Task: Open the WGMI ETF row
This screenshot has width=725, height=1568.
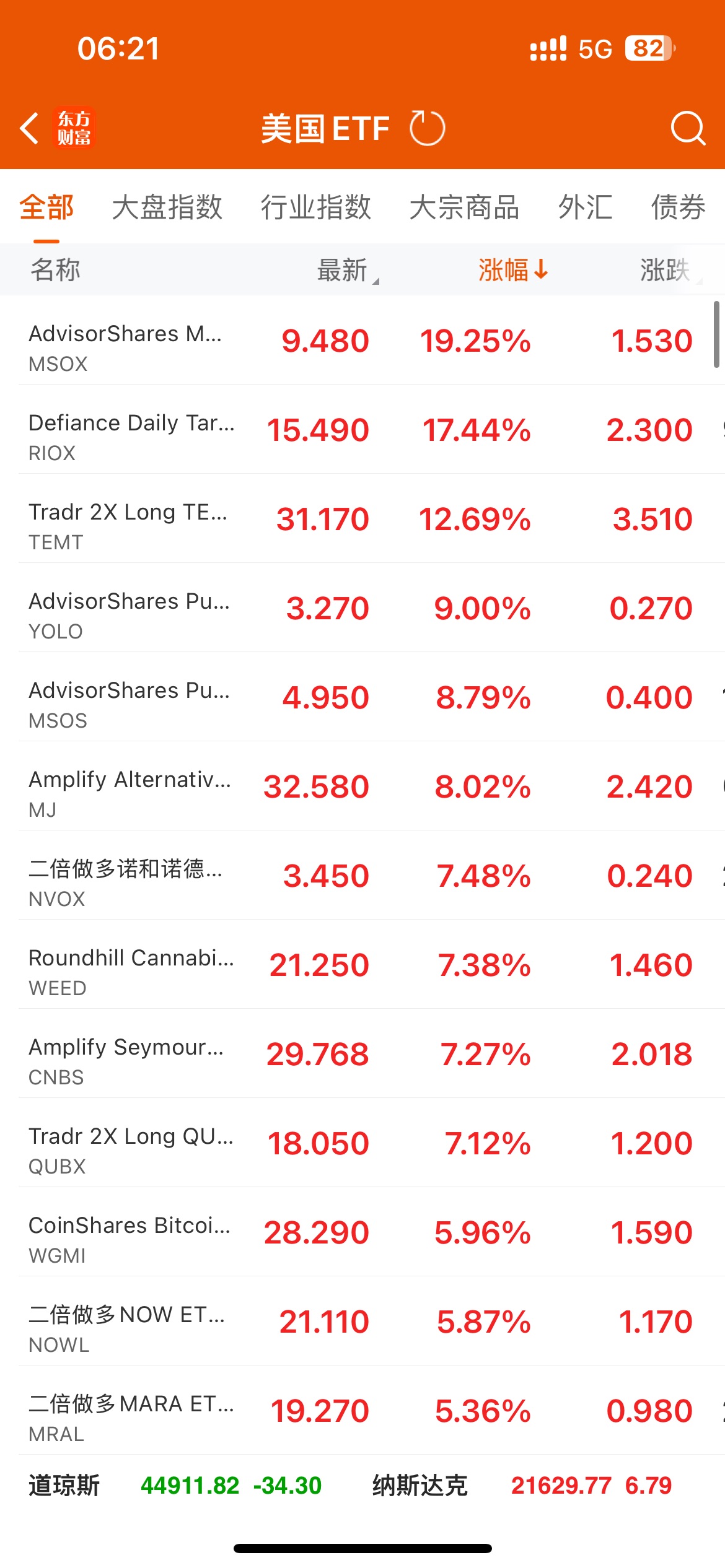Action: click(x=362, y=1232)
